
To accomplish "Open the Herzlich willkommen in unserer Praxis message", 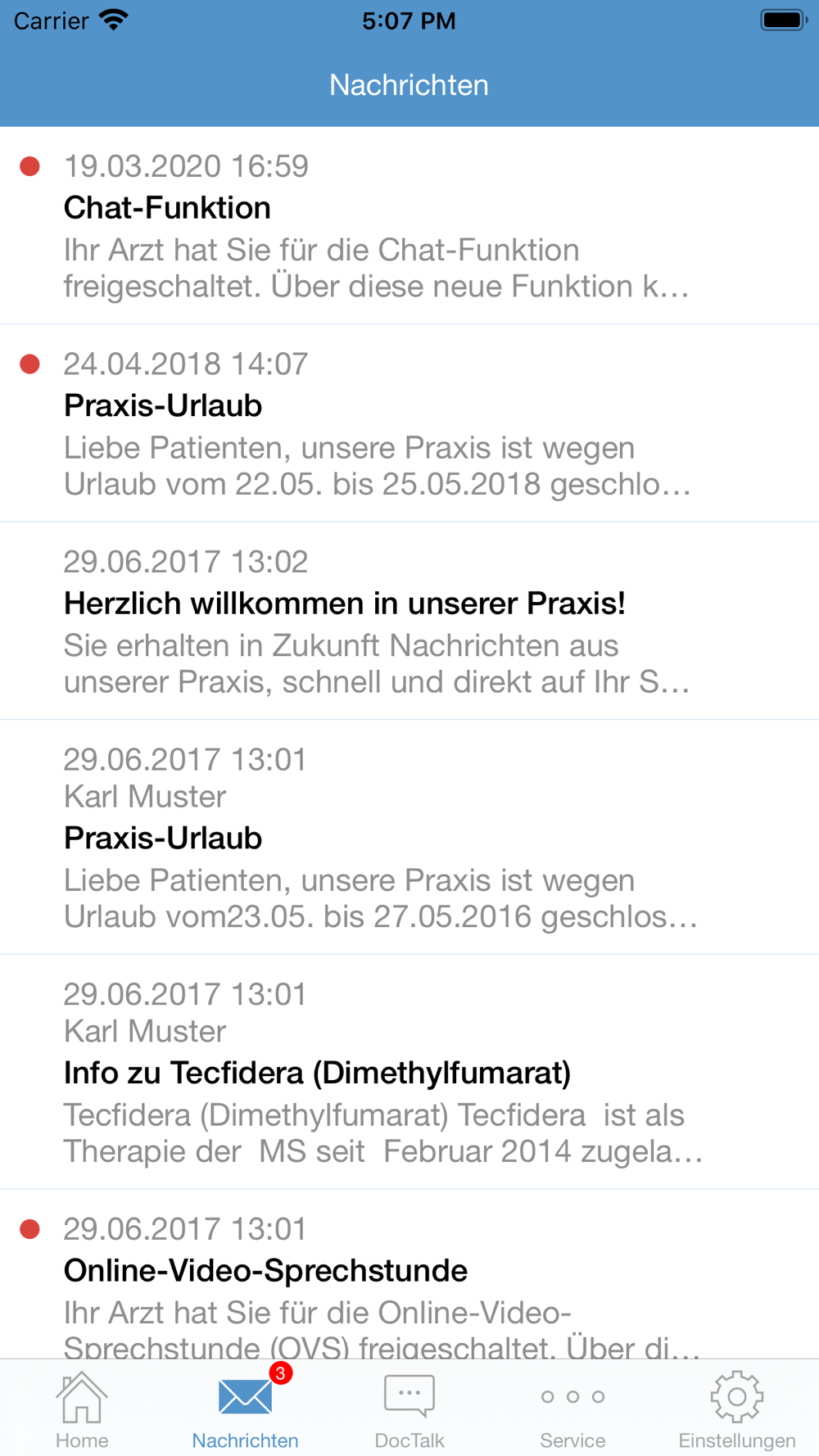I will point(409,621).
